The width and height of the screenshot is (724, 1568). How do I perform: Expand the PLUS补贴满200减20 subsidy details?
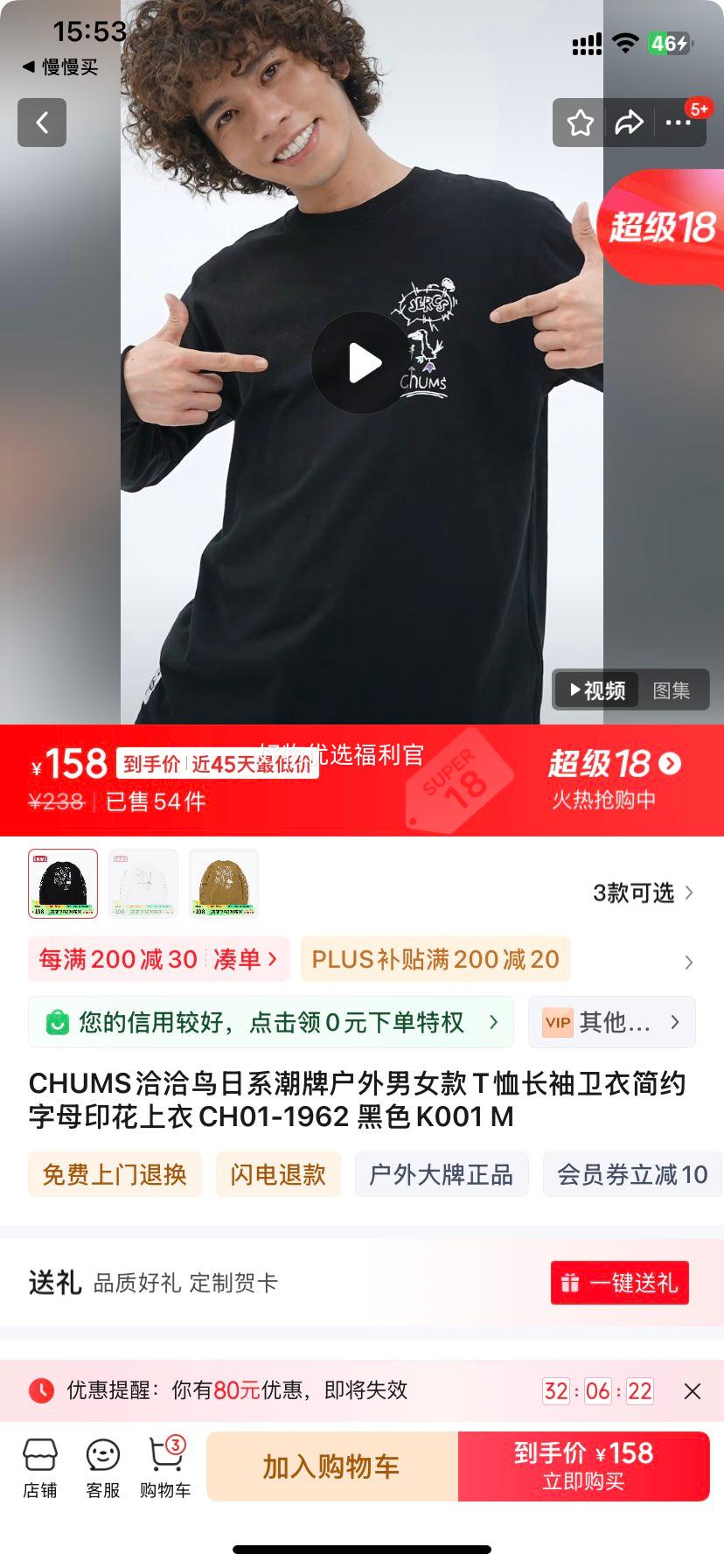(435, 959)
